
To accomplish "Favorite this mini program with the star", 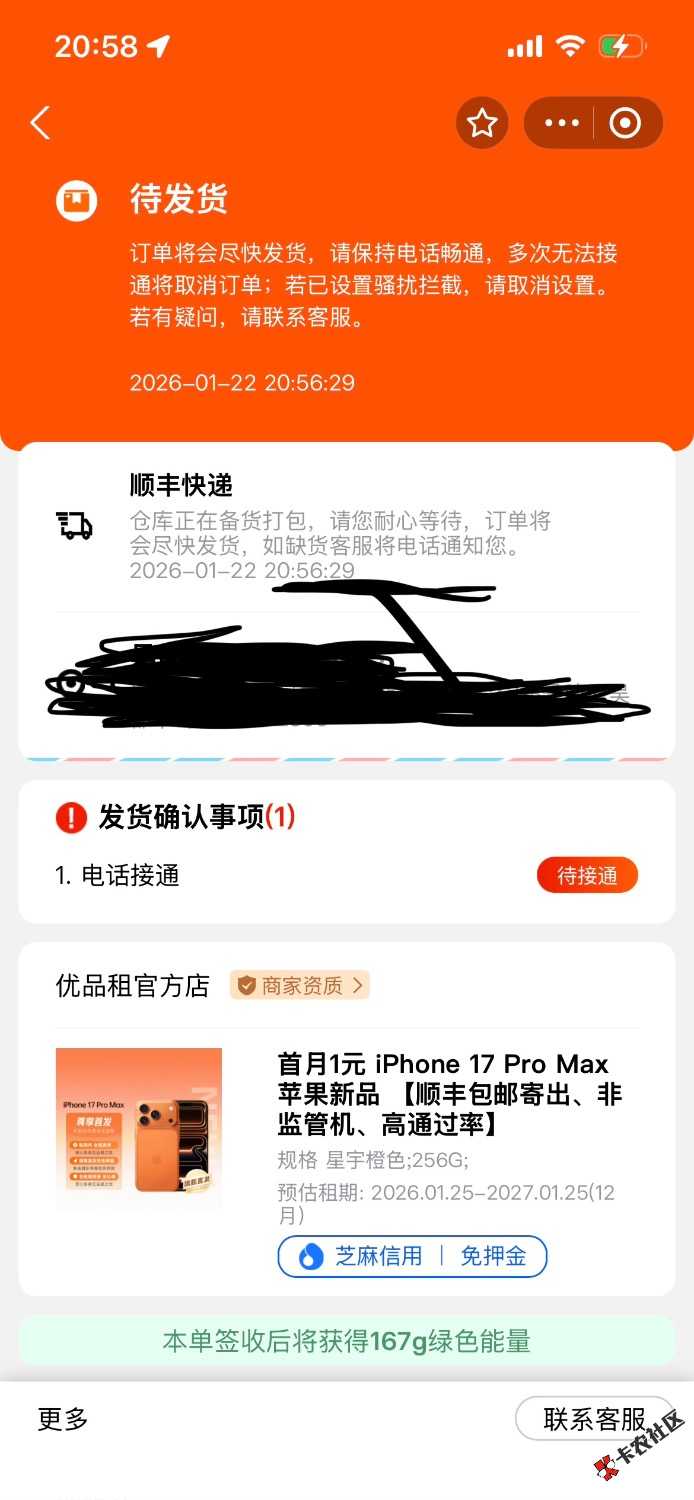I will (482, 123).
